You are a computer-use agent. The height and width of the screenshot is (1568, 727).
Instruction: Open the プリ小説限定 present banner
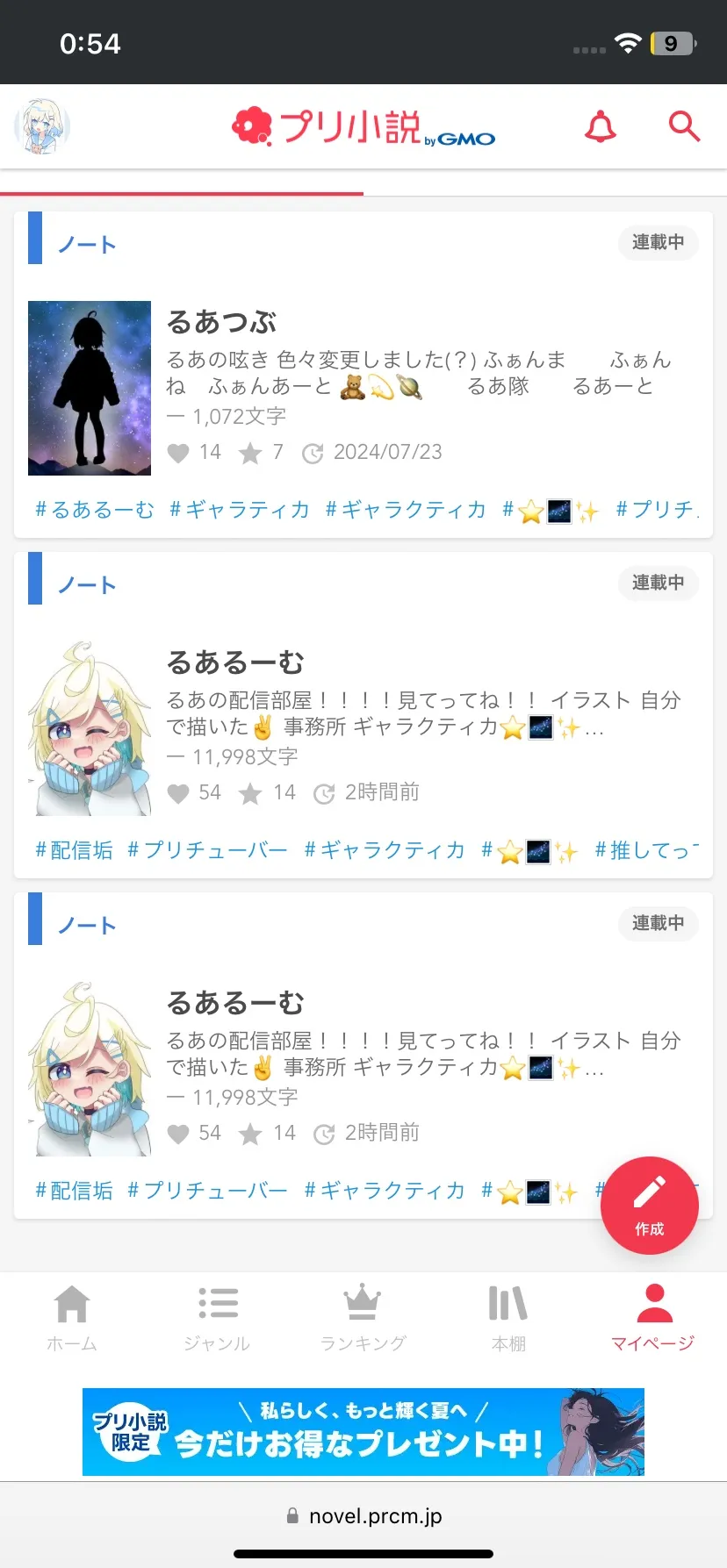coord(363,1432)
